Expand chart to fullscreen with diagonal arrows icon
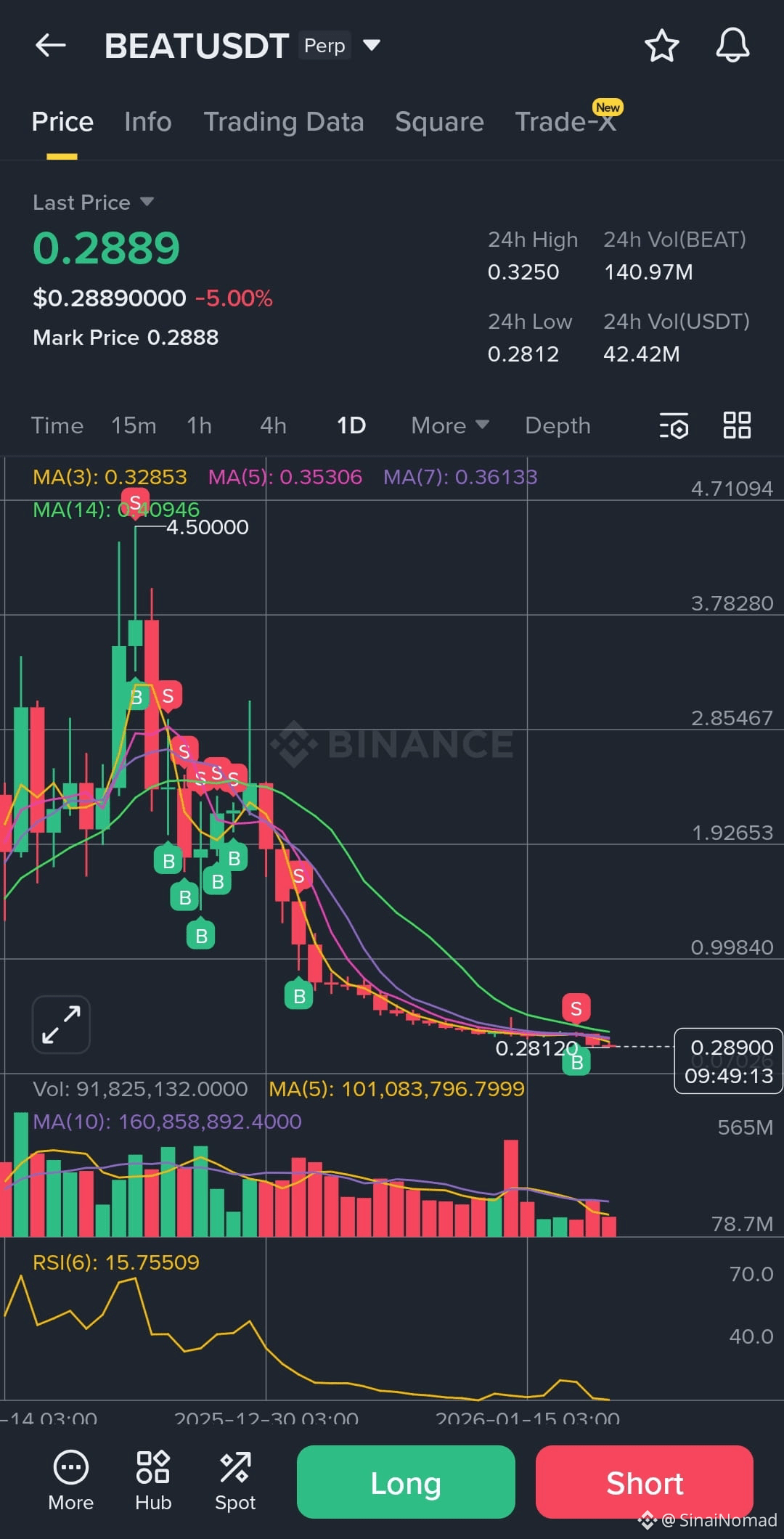 [x=61, y=1024]
